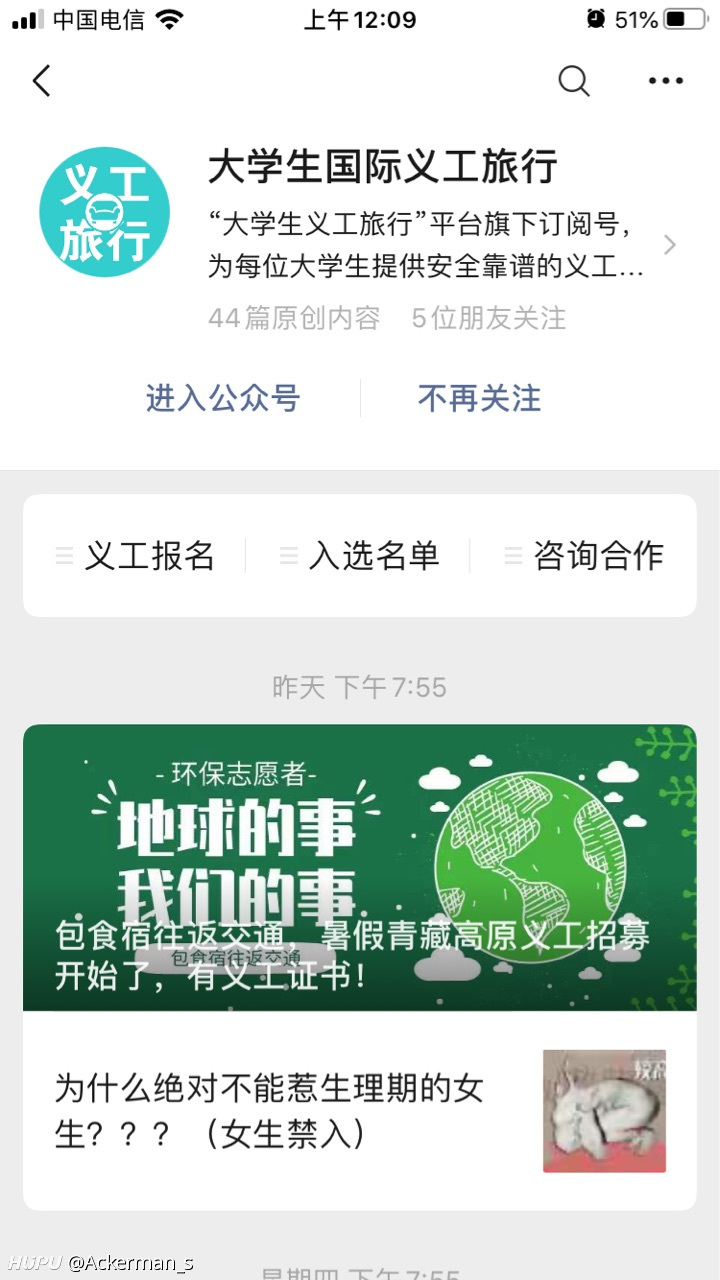Tap 进入公众号 to enter the official account
Screen dimensions: 720x1280
point(223,398)
